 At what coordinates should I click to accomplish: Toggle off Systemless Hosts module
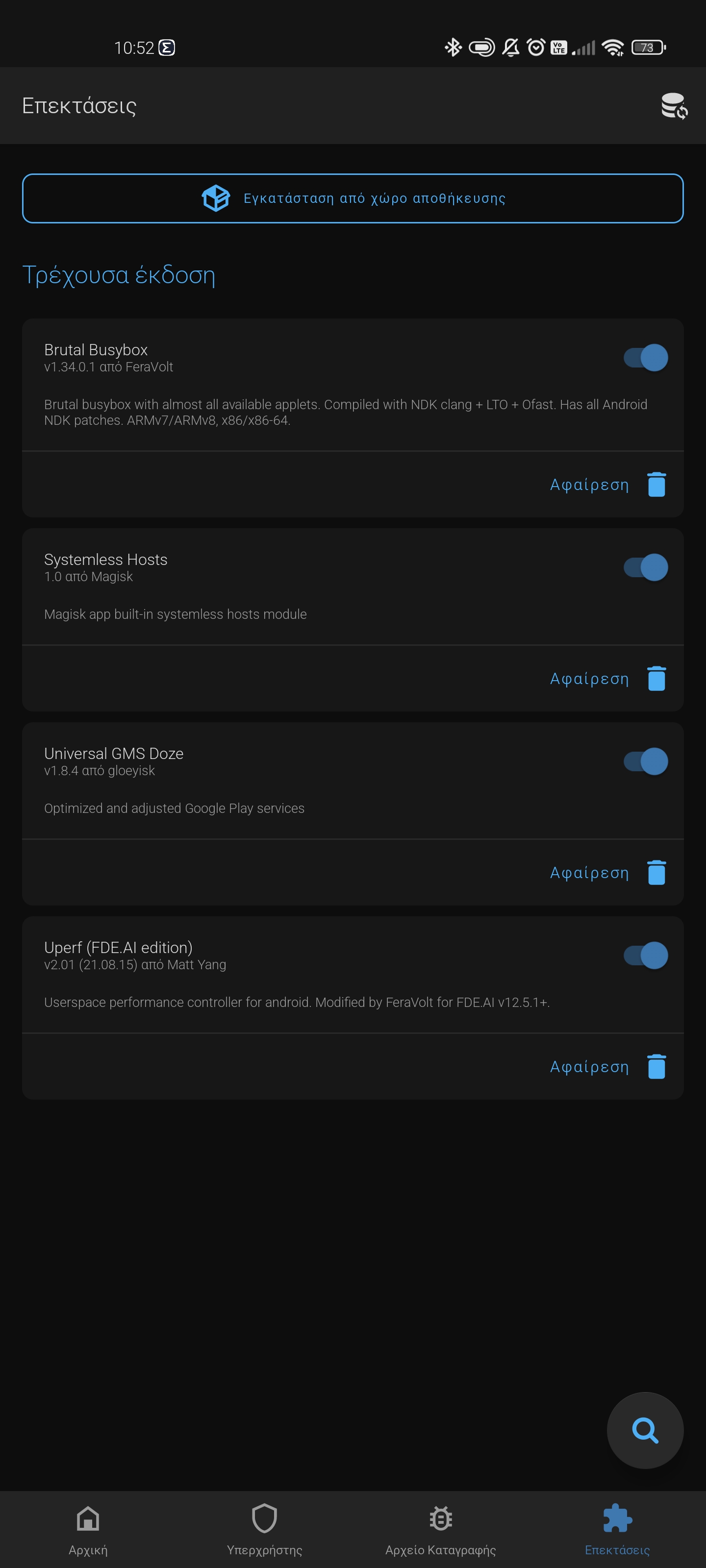point(646,567)
